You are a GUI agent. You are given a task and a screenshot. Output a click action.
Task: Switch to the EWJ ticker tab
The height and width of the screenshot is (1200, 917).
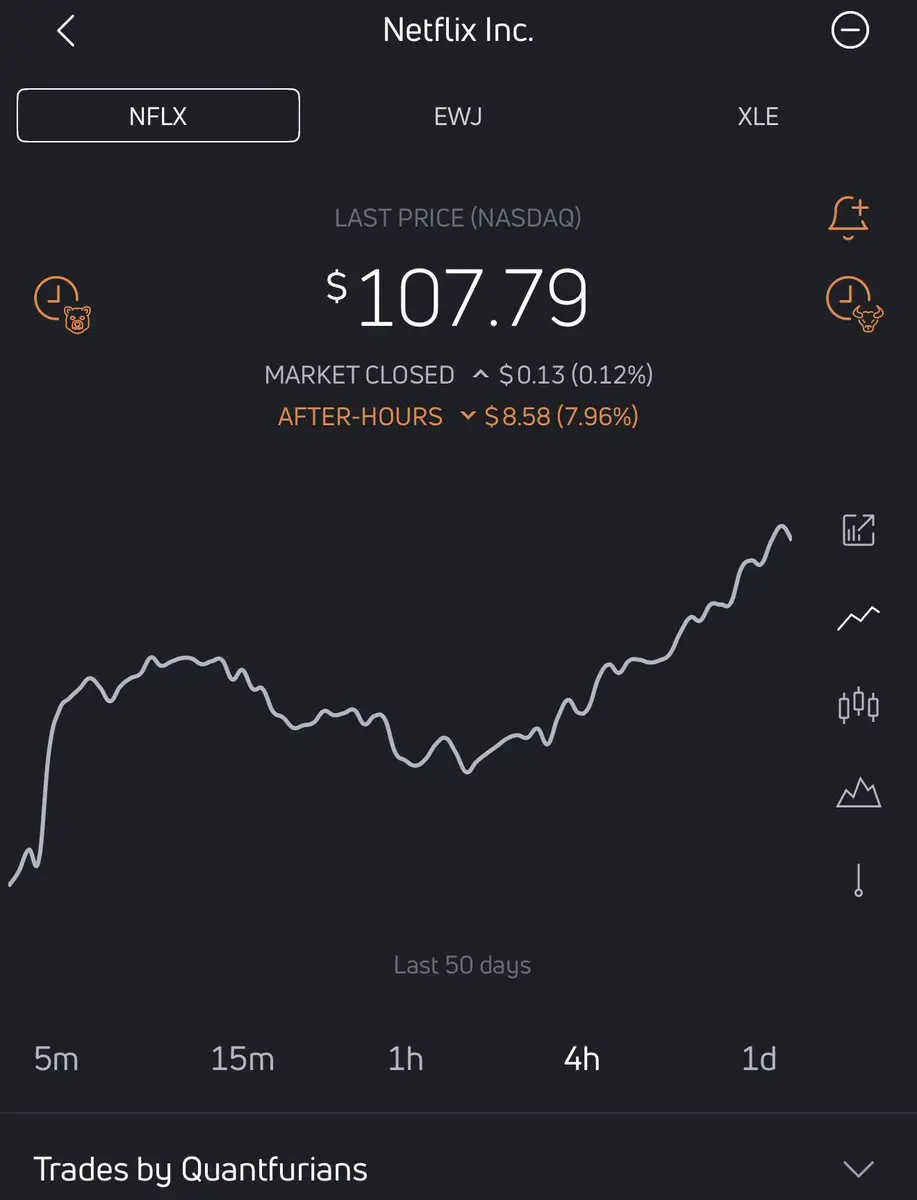coord(458,116)
